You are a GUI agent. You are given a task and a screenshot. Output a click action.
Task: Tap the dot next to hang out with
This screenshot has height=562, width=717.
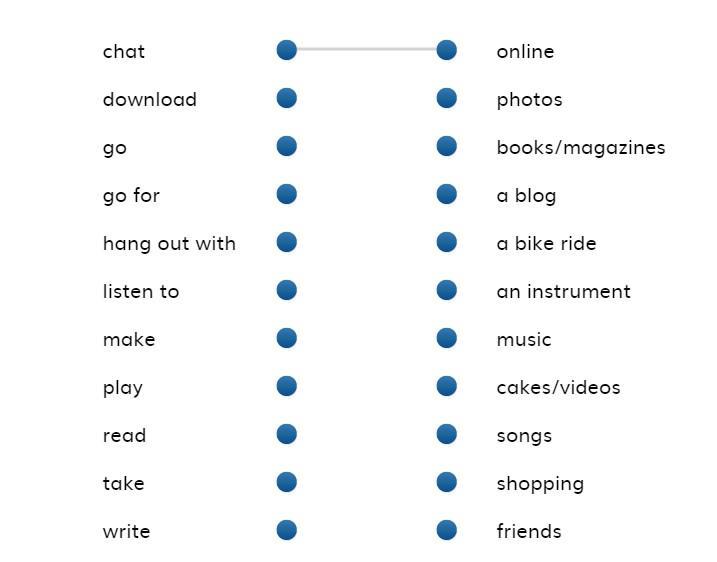pyautogui.click(x=287, y=242)
